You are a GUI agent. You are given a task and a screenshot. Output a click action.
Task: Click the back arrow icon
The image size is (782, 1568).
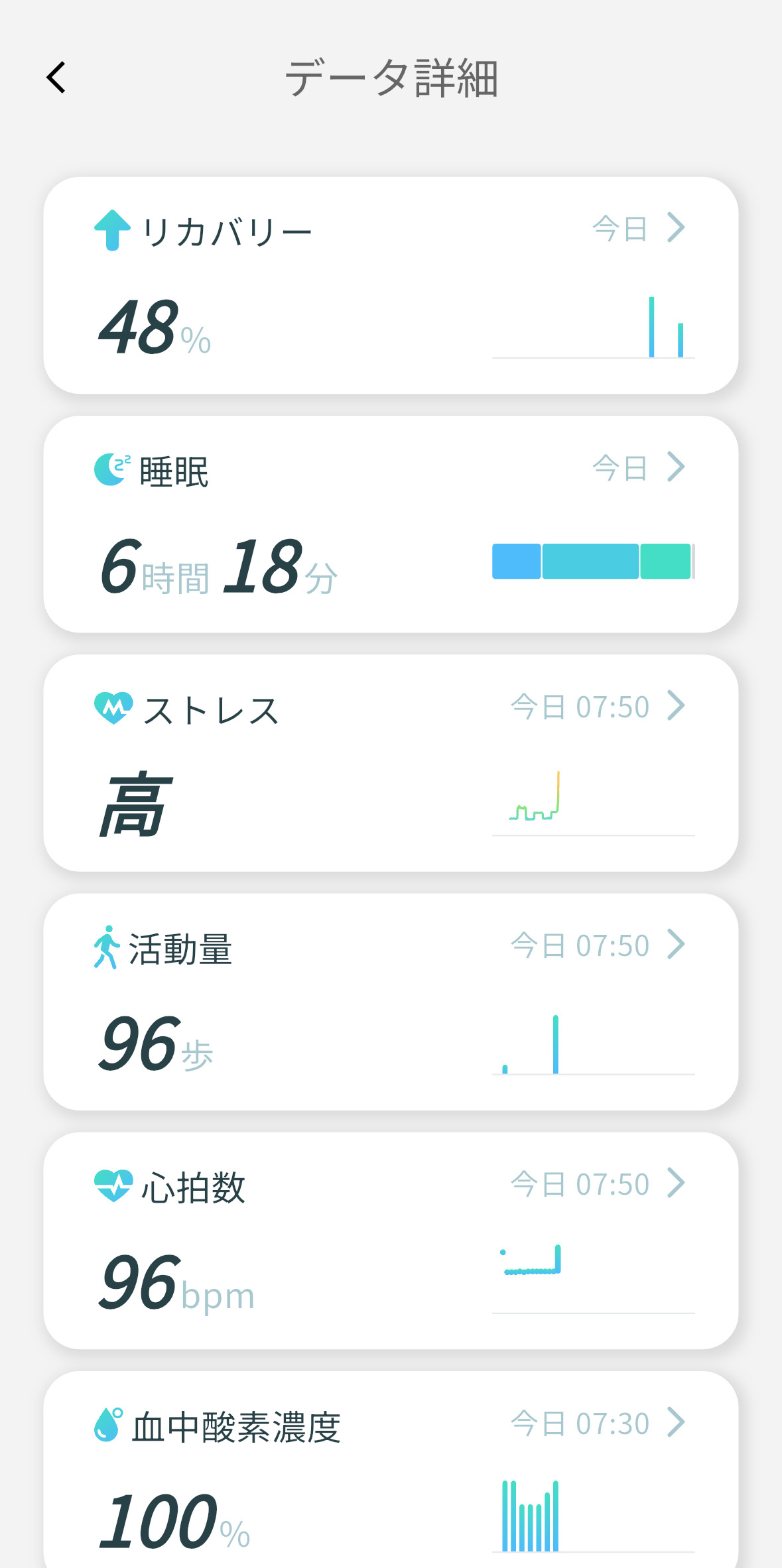(56, 76)
